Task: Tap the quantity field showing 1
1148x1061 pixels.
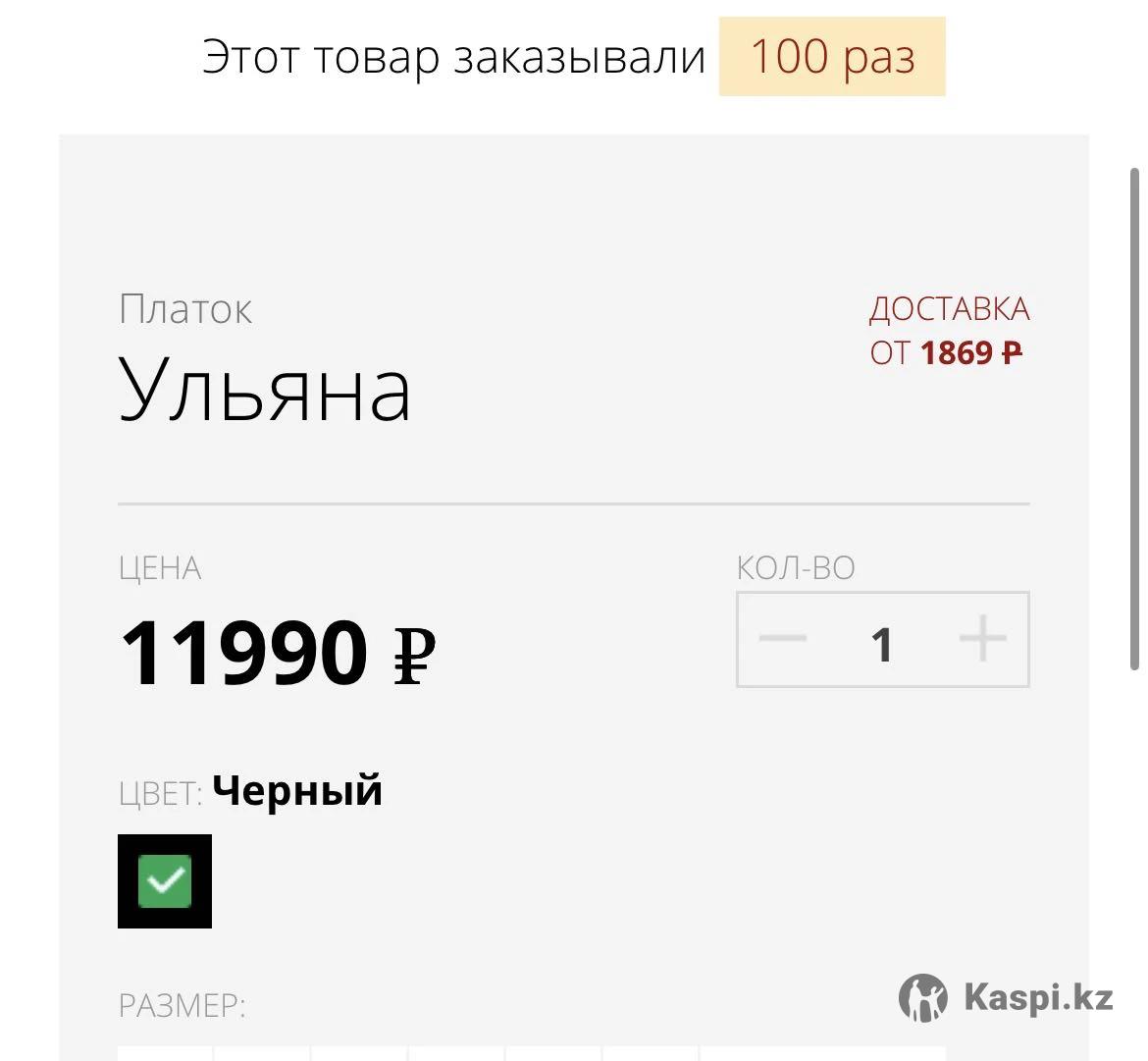Action: click(x=882, y=643)
